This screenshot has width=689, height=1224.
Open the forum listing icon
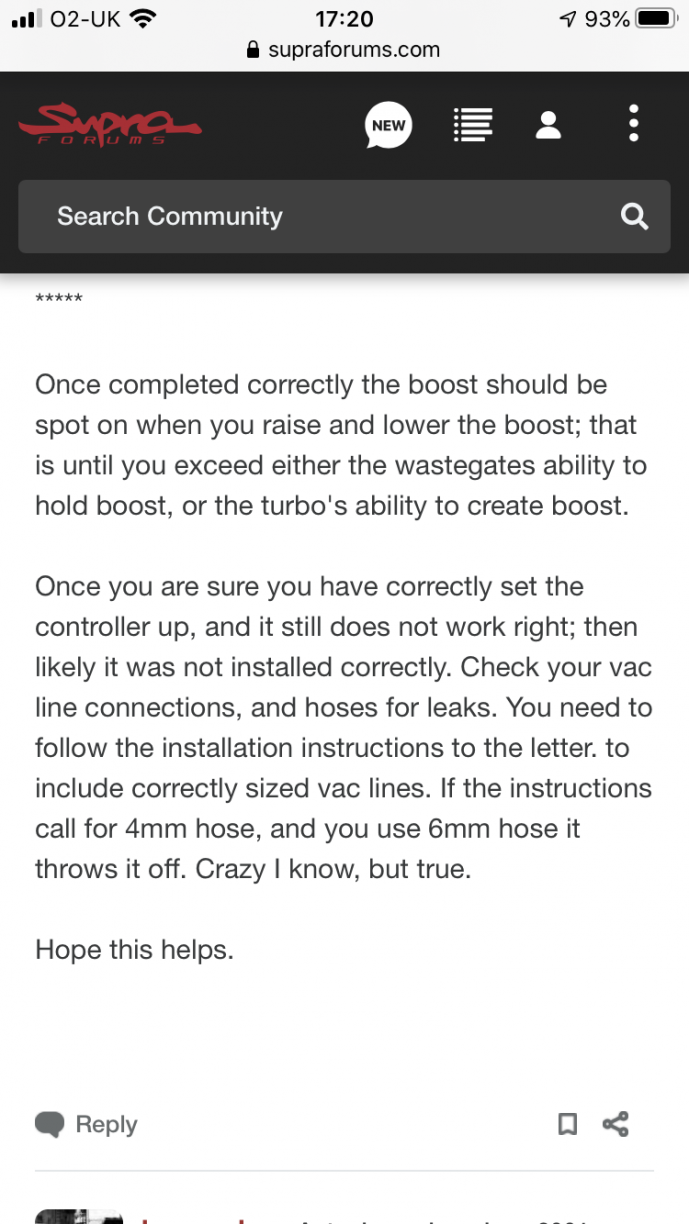pos(473,125)
